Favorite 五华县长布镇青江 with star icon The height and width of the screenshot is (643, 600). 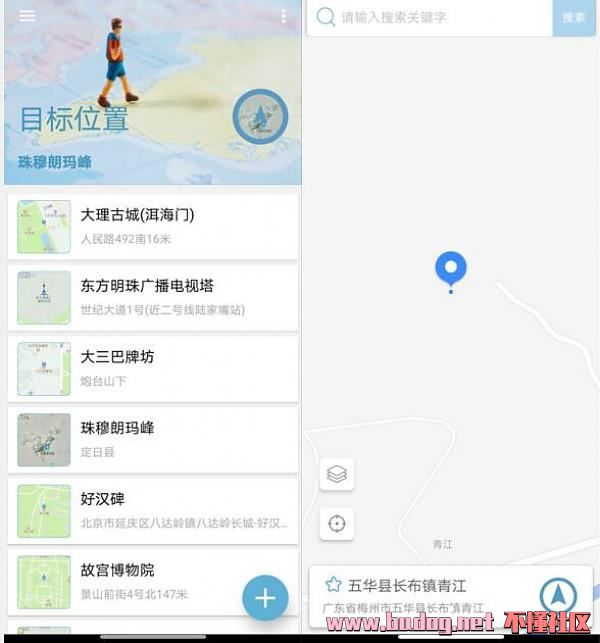click(333, 585)
